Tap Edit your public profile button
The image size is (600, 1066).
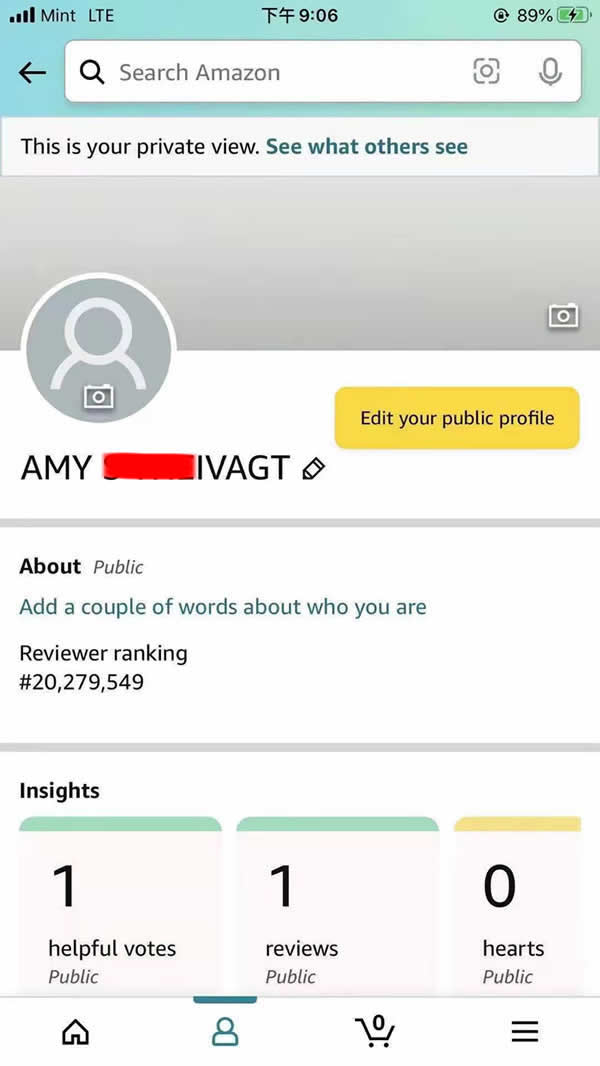coord(457,418)
